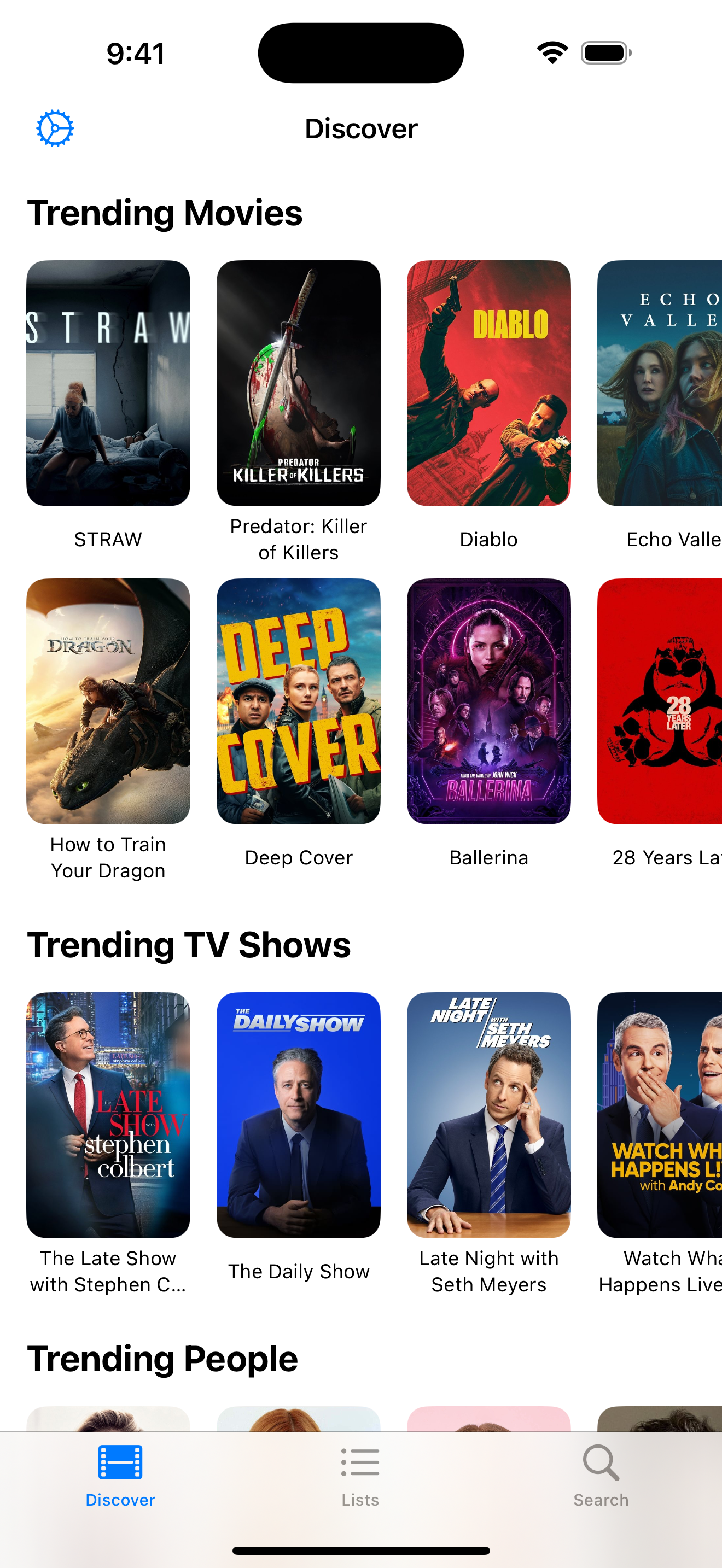Image resolution: width=722 pixels, height=1568 pixels.
Task: Open the 28 Years Later movie
Action: pos(660,701)
